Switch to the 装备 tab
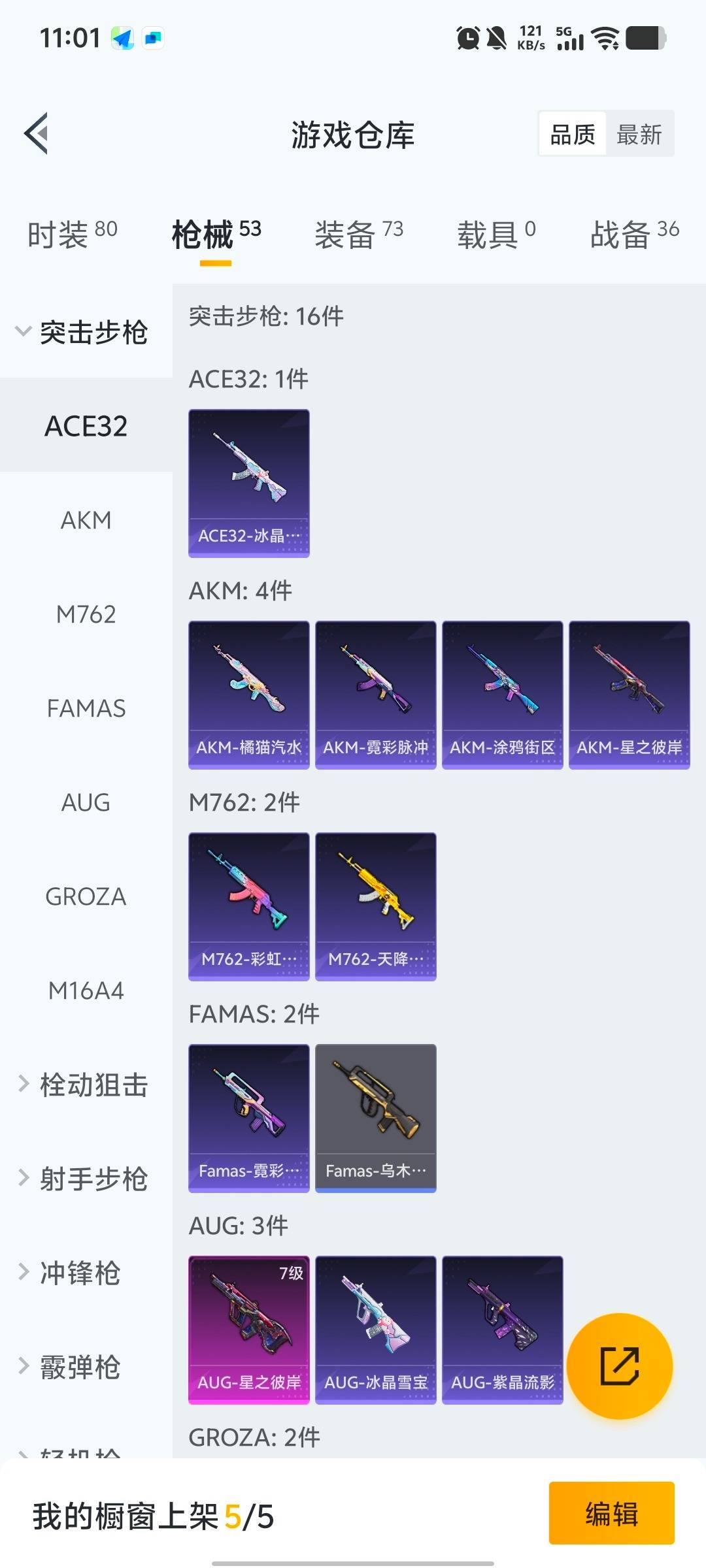Screen dimensions: 706x1568 [358, 234]
